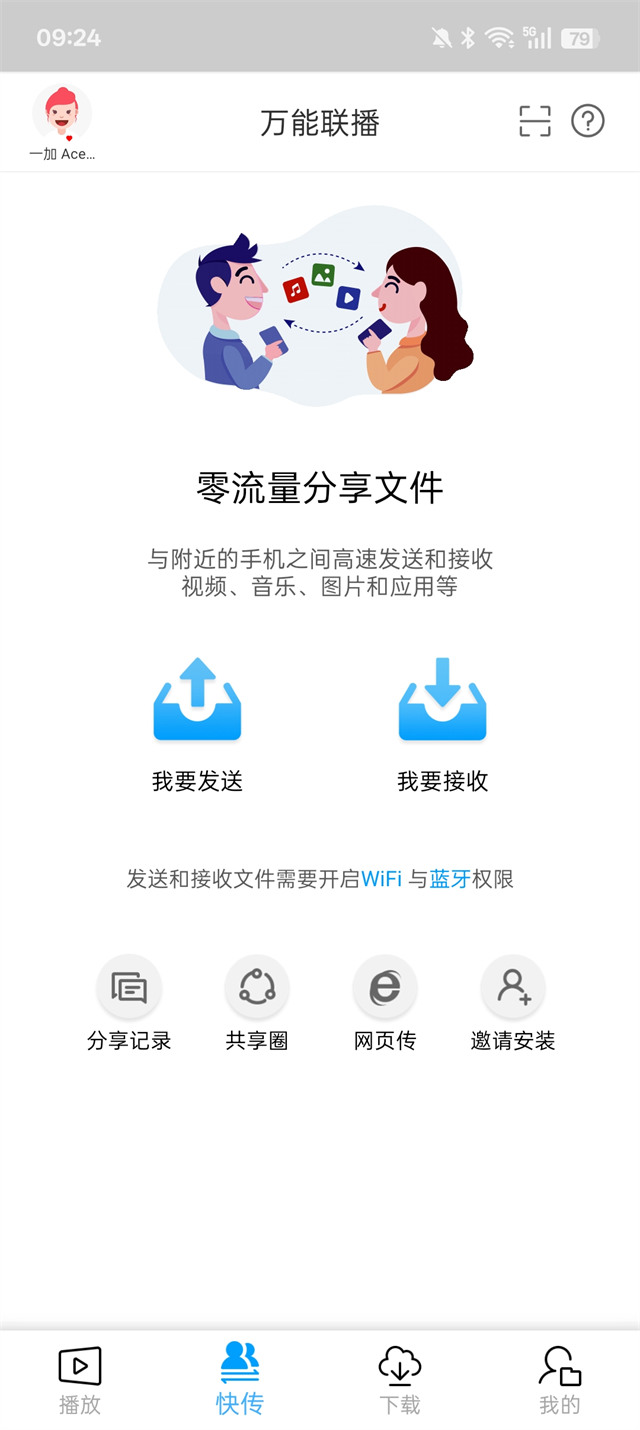
Task: Open the 蓝牙 permission link
Action: [450, 879]
